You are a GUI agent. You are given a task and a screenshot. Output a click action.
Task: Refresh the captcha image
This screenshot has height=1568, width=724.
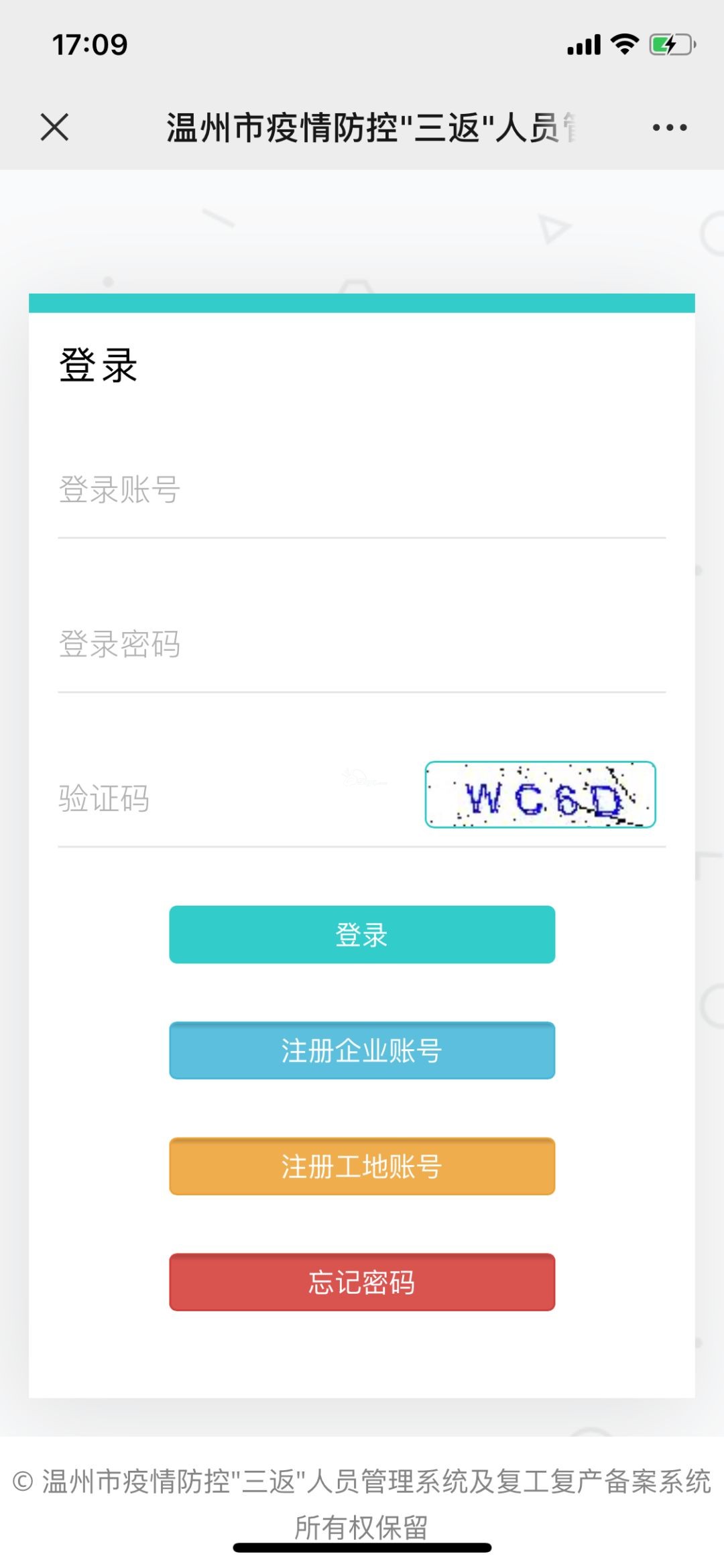click(540, 794)
